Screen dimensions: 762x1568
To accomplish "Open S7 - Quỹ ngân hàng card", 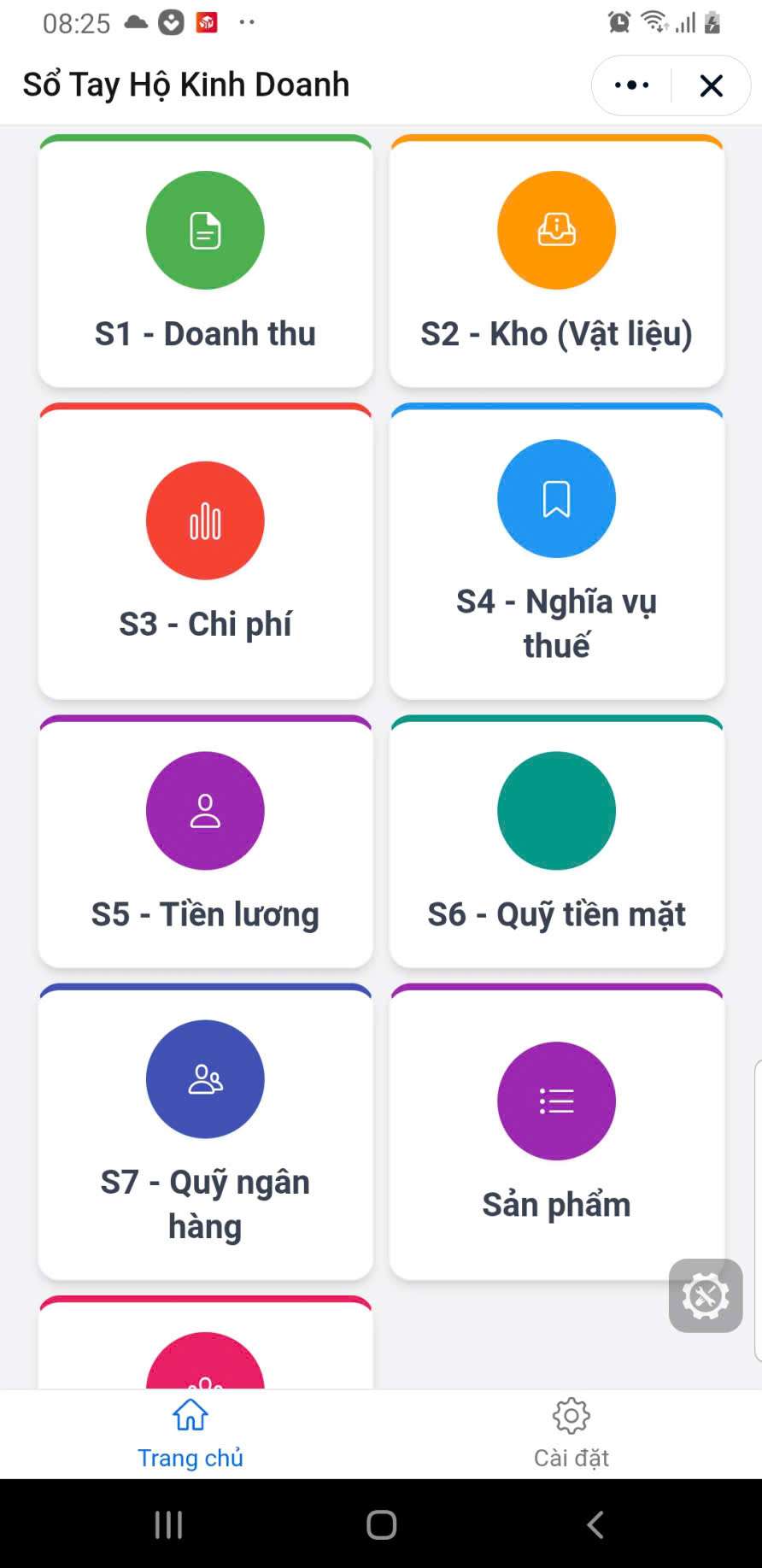I will click(205, 1131).
